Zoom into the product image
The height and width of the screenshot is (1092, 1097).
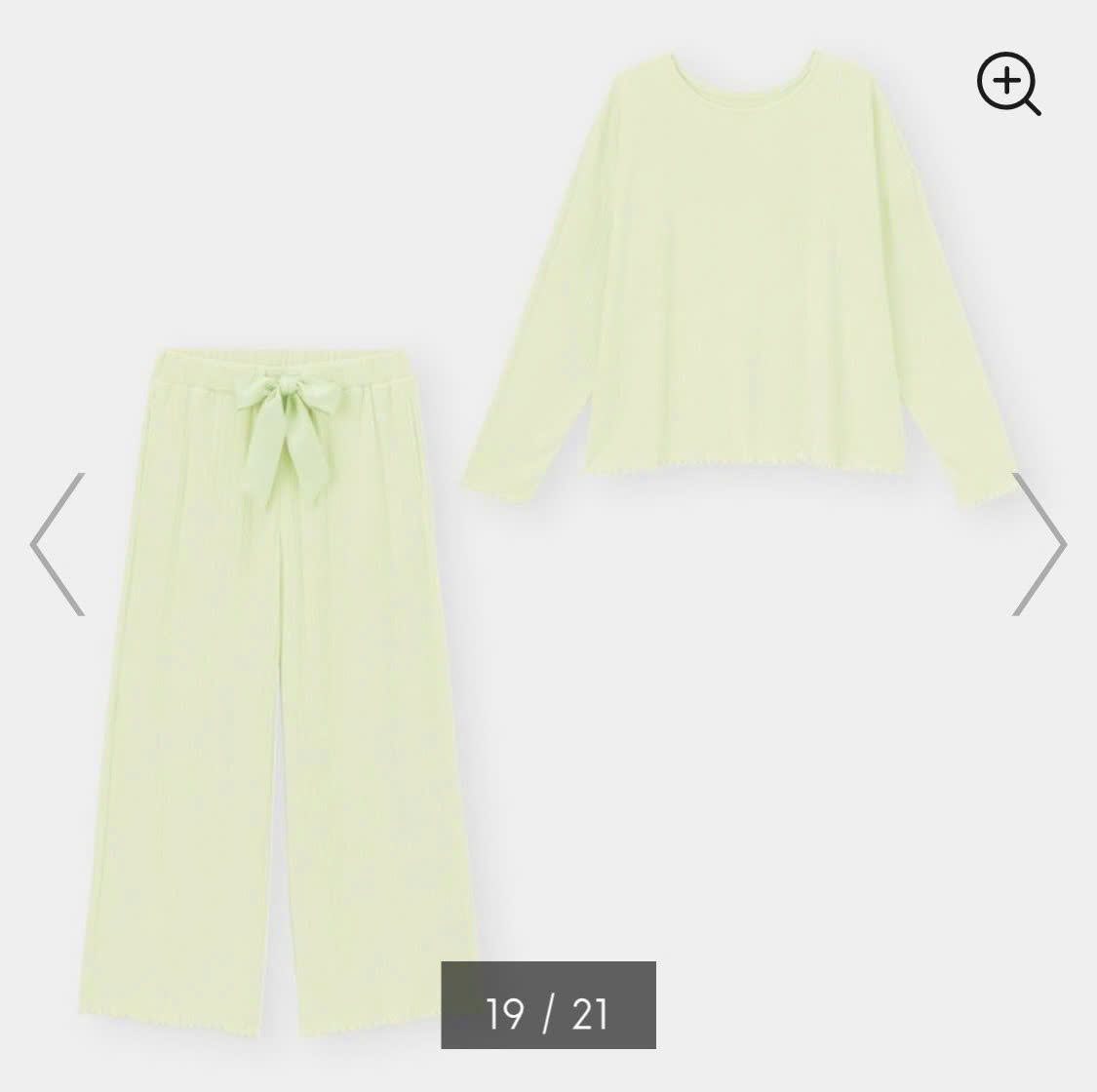point(1008,84)
